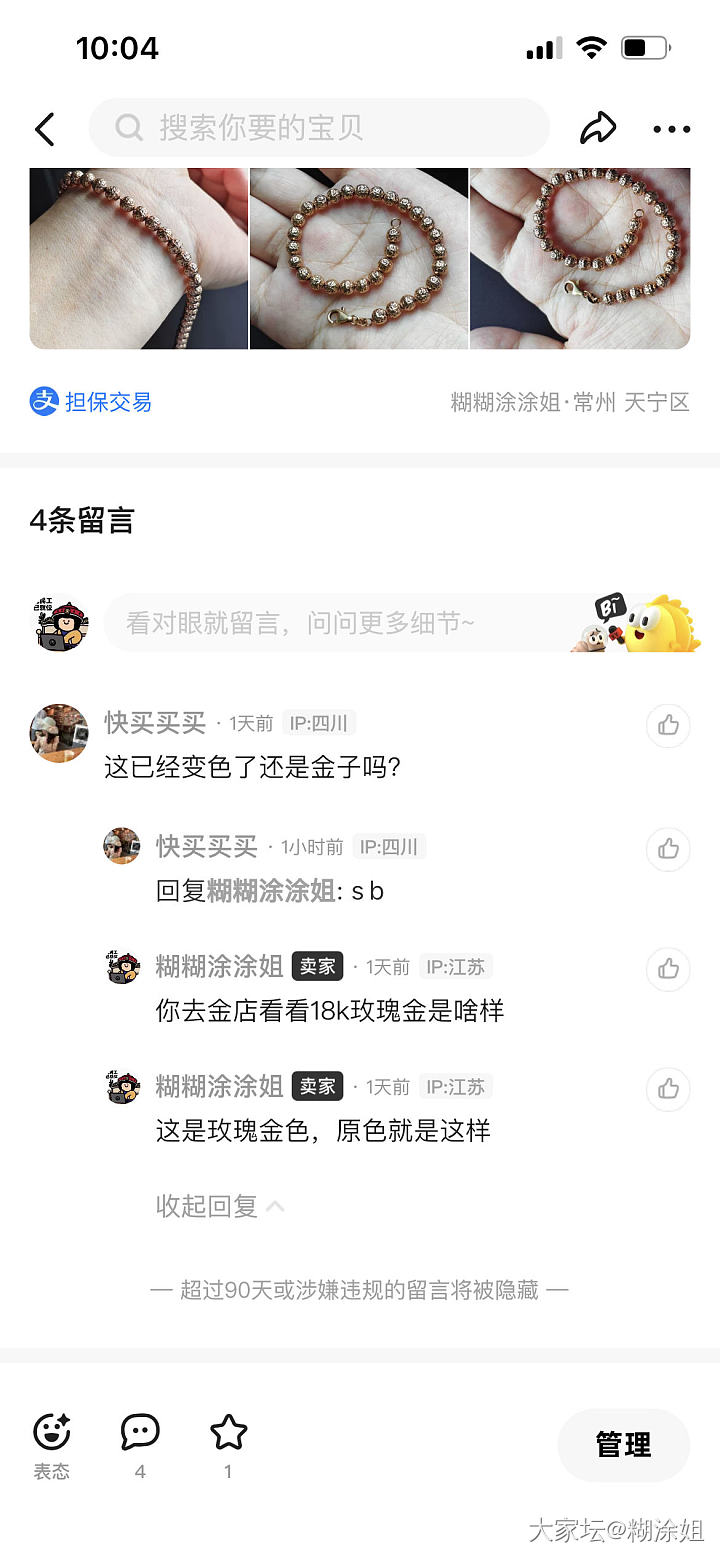Screen dimensions: 720x1558
Task: Like the reply saying s b
Action: [x=668, y=849]
